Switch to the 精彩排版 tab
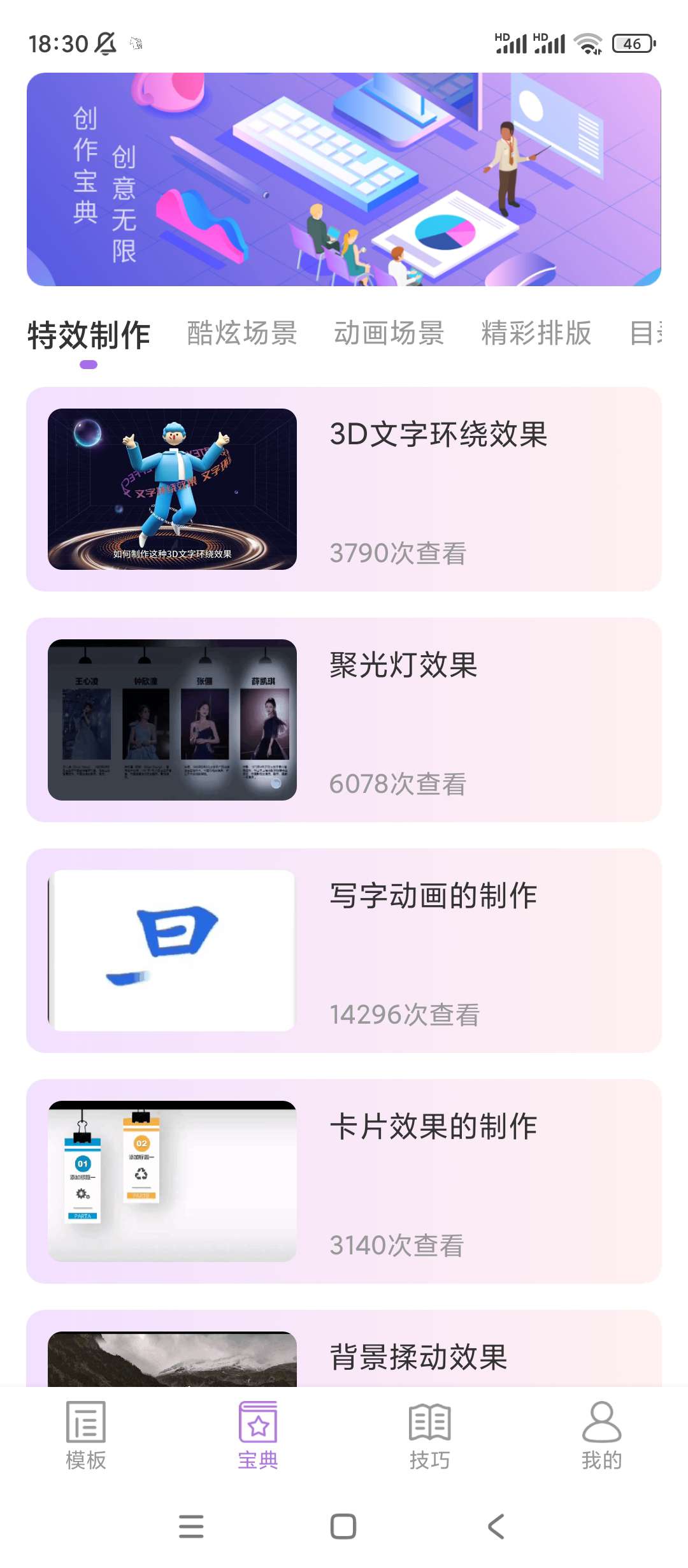The width and height of the screenshot is (688, 1568). (x=536, y=333)
